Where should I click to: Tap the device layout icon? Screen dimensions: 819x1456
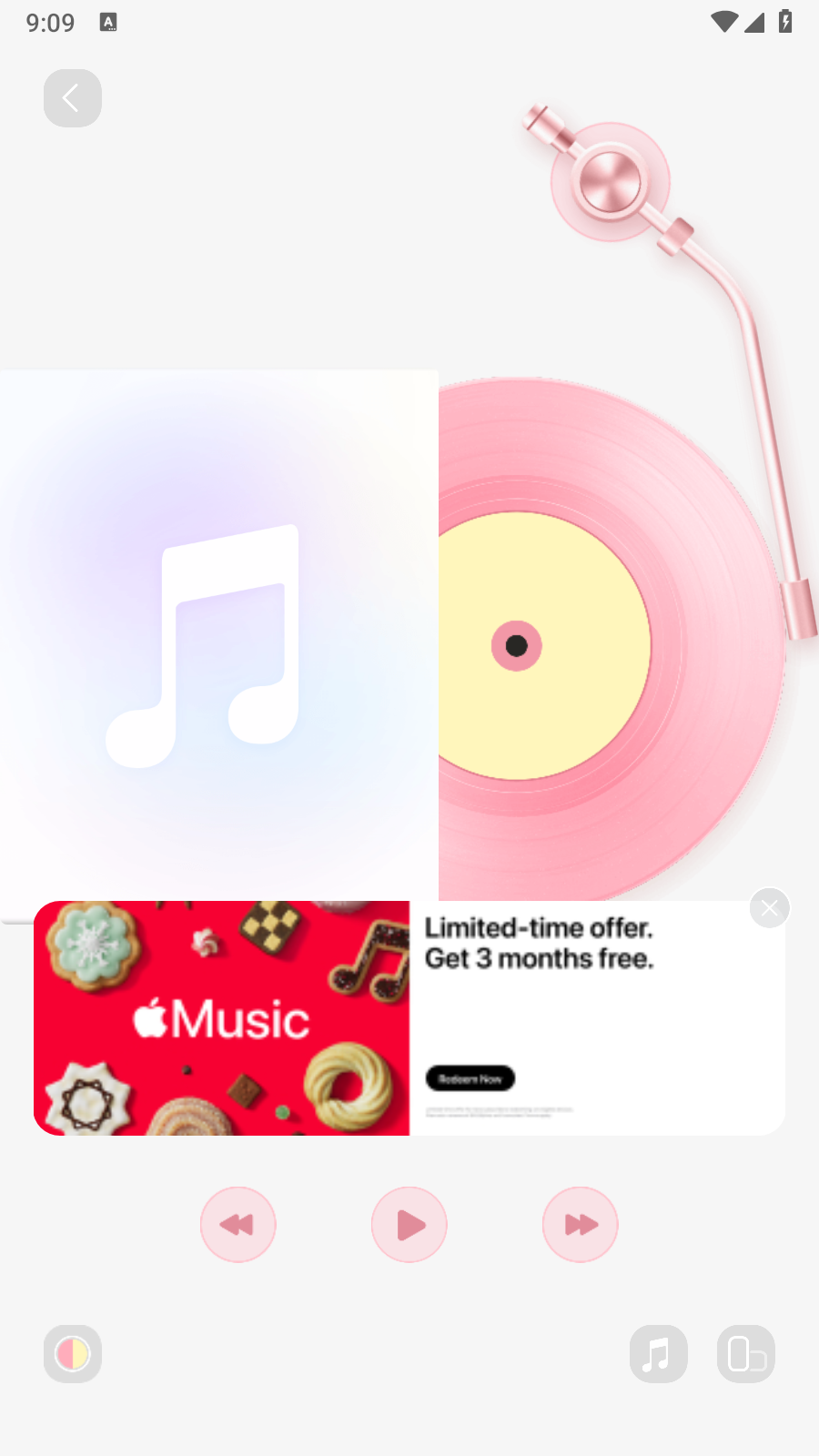[x=746, y=1354]
